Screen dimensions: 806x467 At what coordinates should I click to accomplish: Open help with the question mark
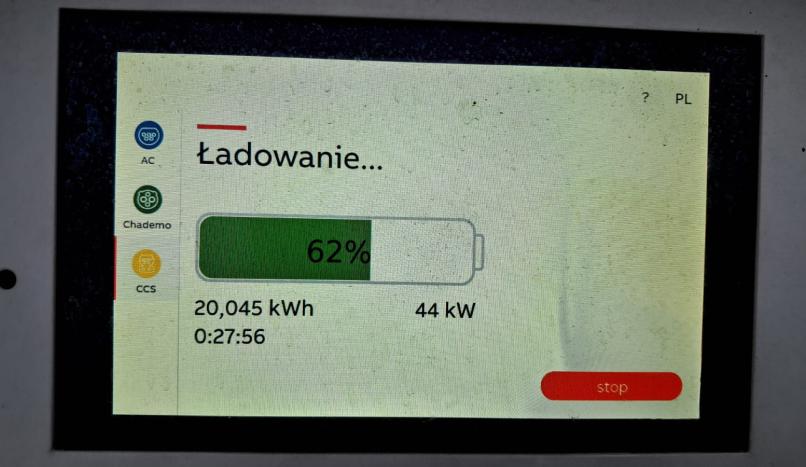pos(646,99)
